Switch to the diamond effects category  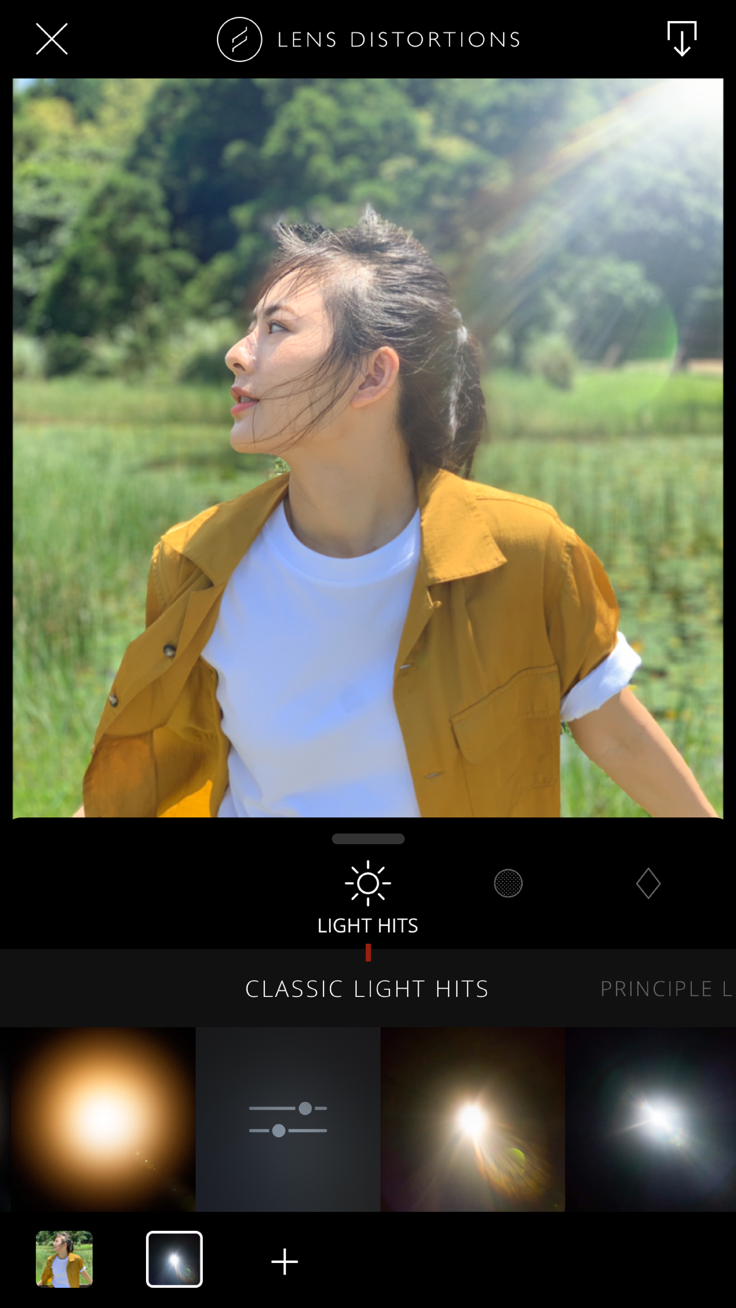click(648, 883)
